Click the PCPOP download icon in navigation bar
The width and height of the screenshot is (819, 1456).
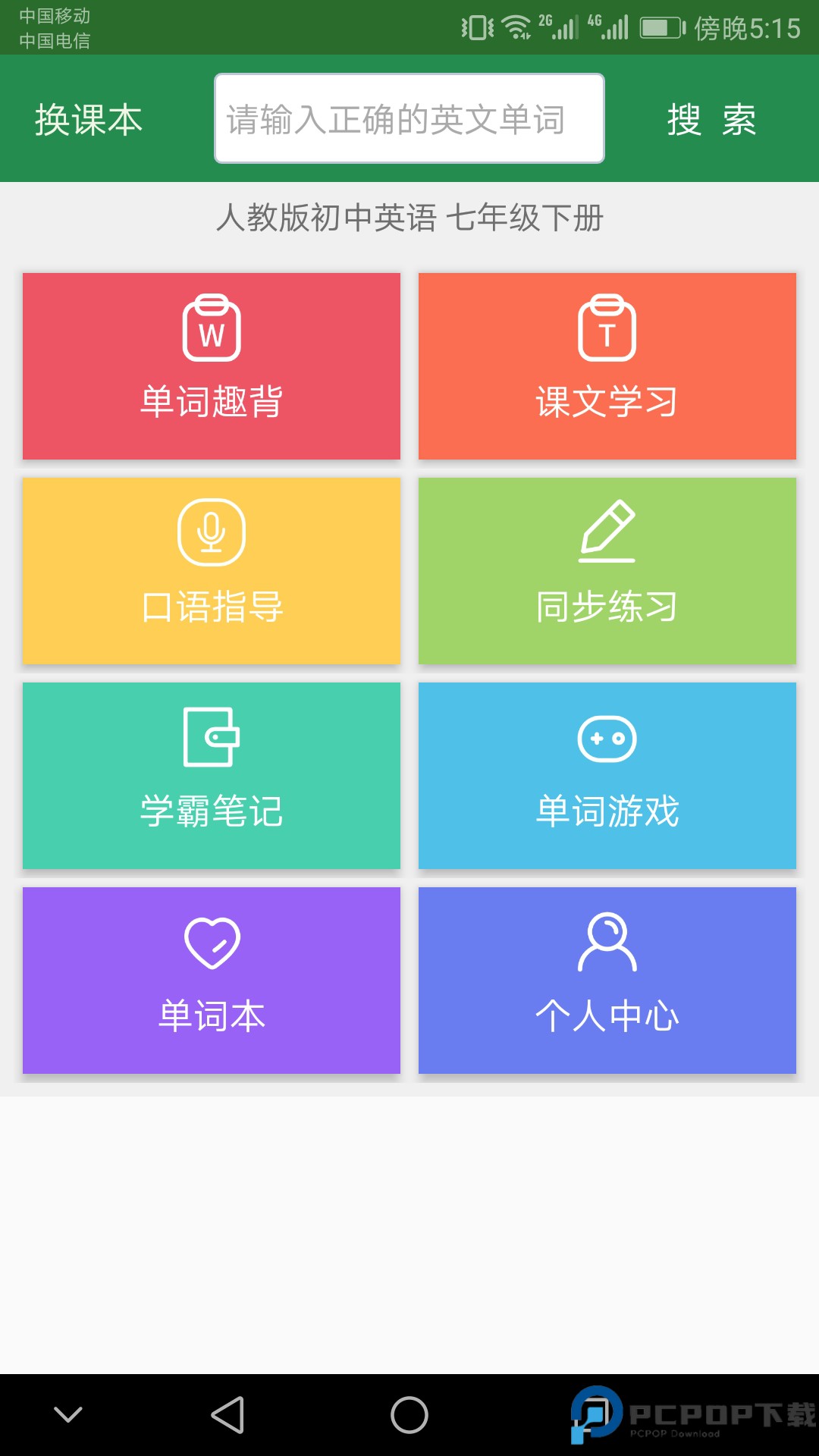coord(596,1419)
